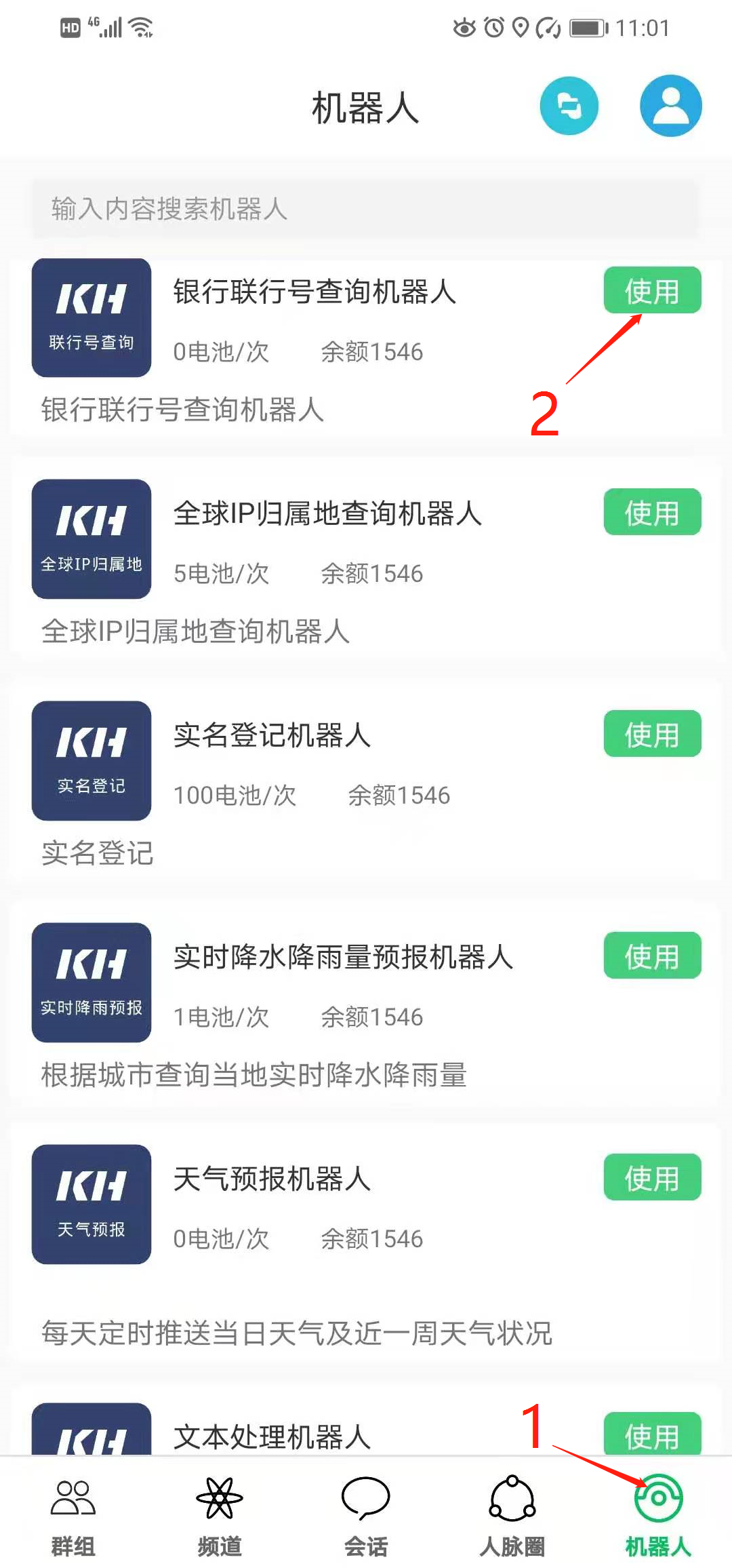Tap the robot search field

point(365,209)
